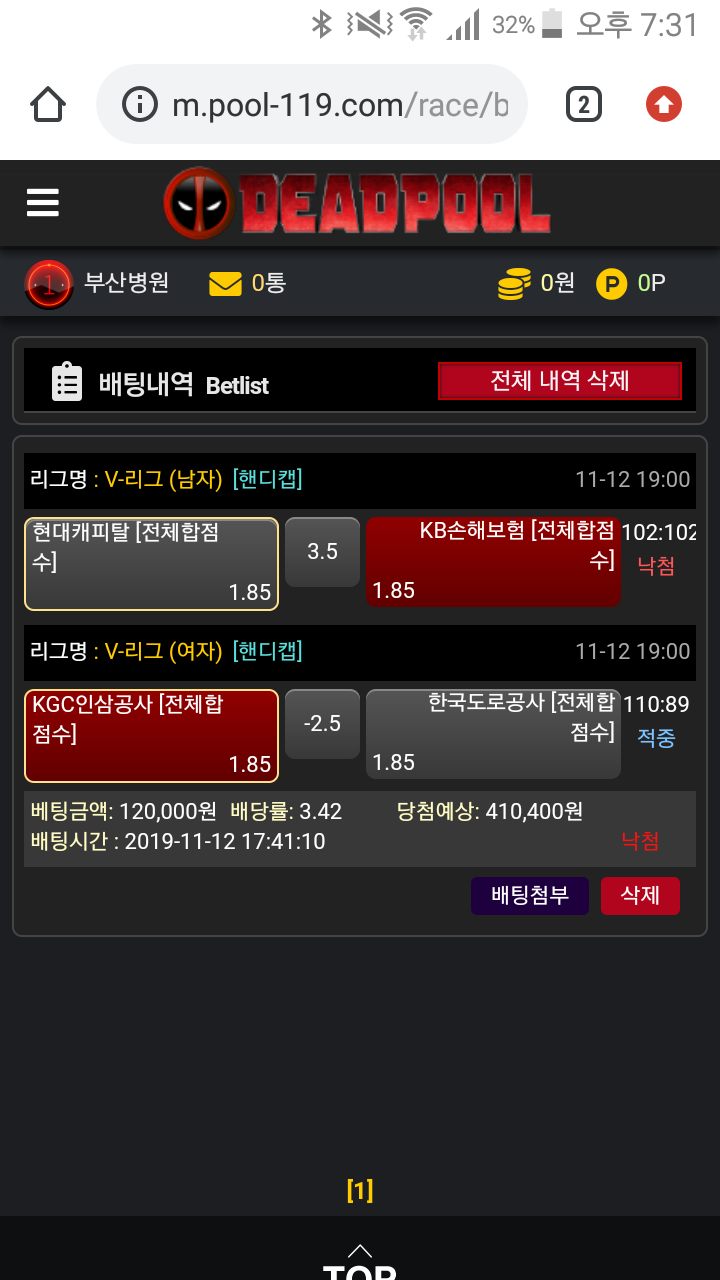720x1280 pixels.
Task: Go to page [1]
Action: click(x=360, y=1190)
